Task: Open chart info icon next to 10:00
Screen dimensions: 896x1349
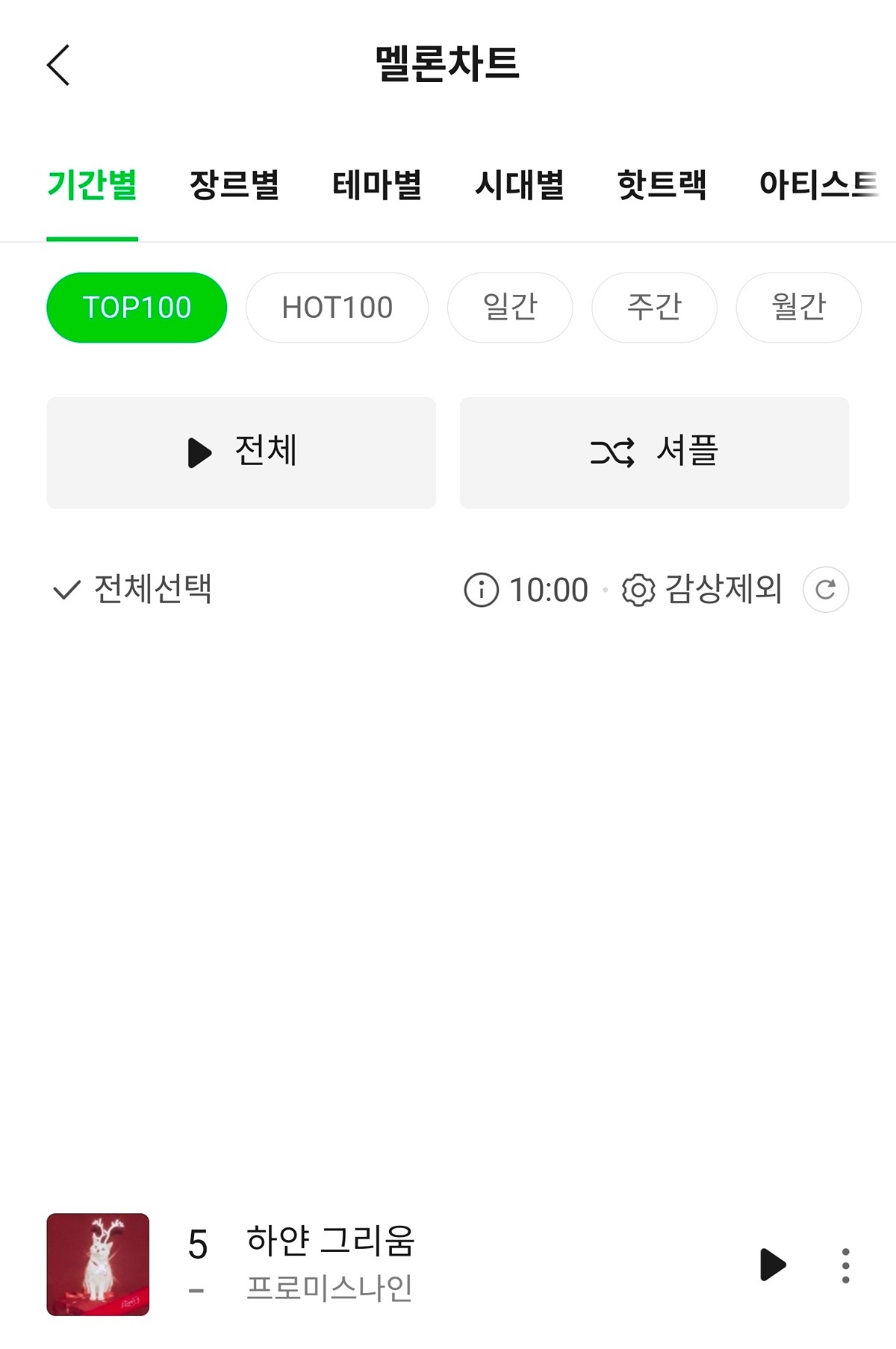Action: [x=482, y=590]
